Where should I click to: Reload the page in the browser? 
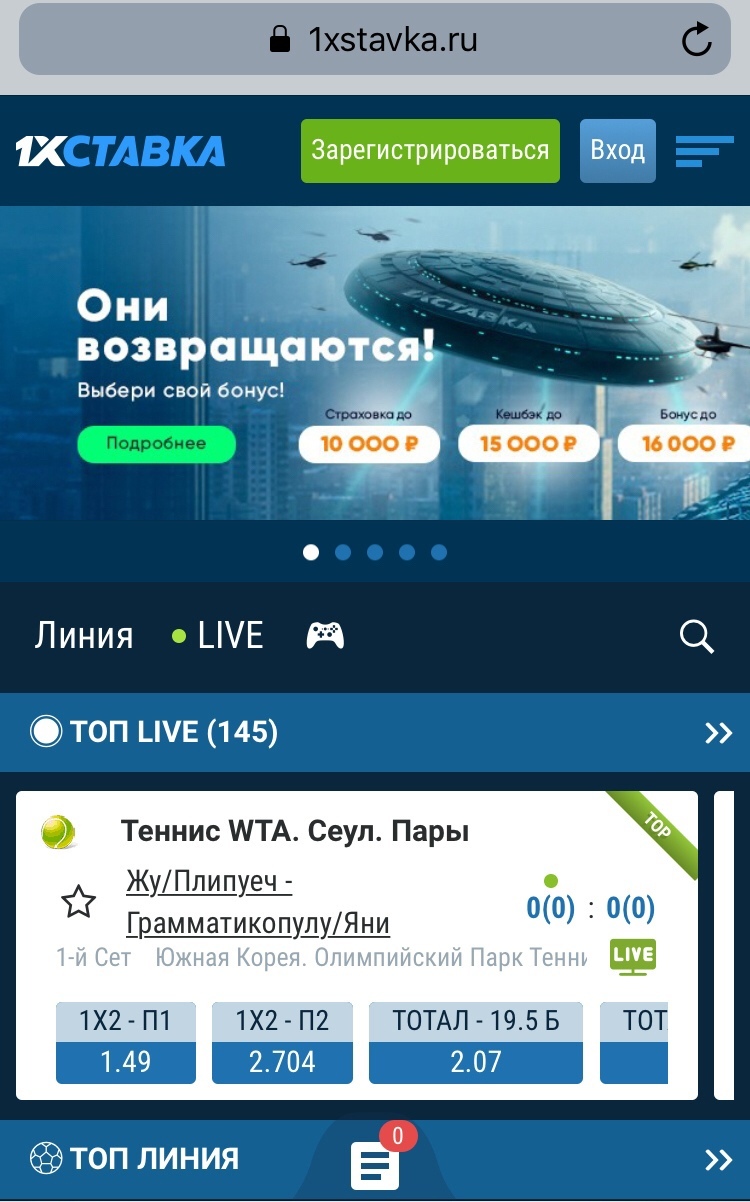[696, 41]
